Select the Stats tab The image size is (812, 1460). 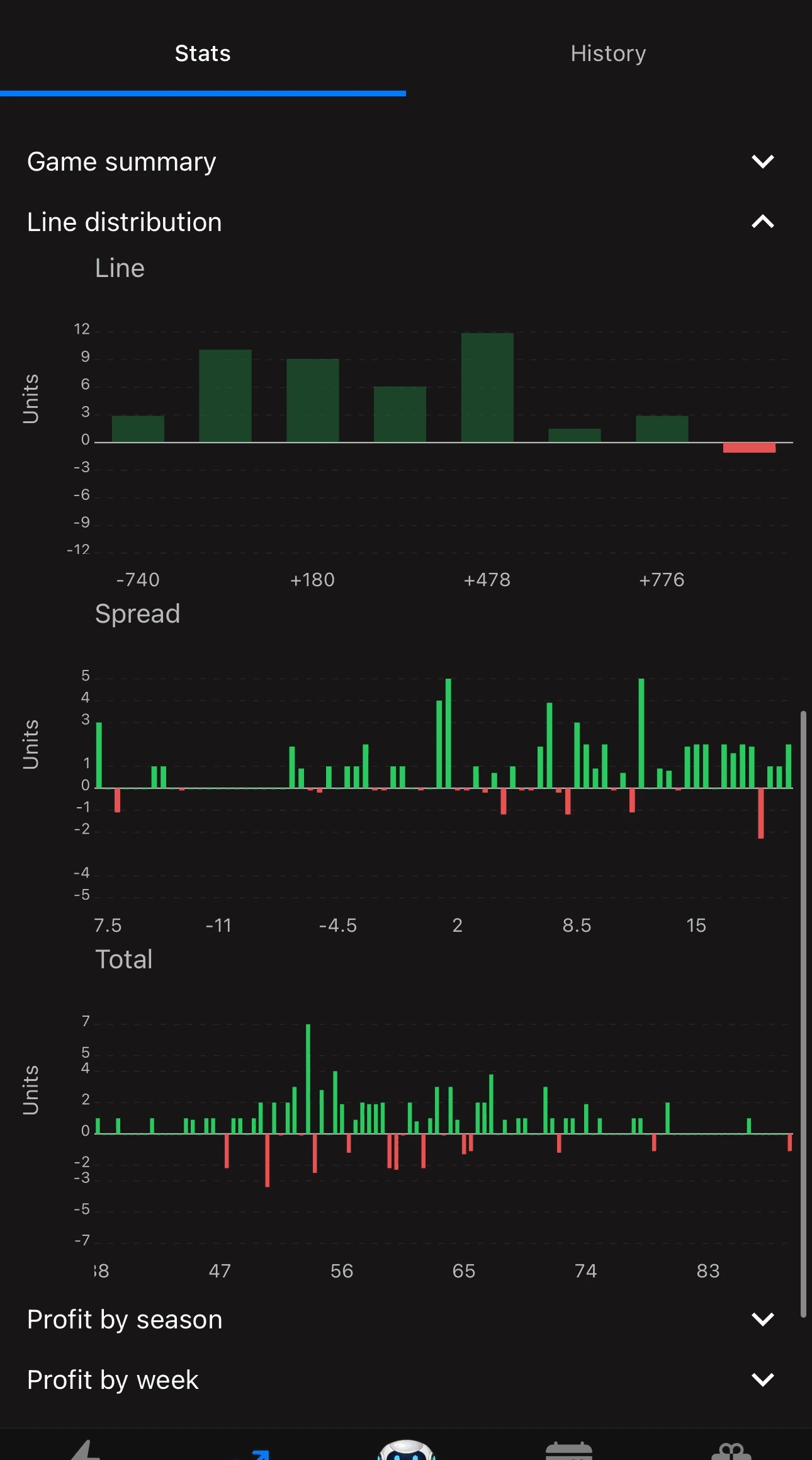pos(203,54)
